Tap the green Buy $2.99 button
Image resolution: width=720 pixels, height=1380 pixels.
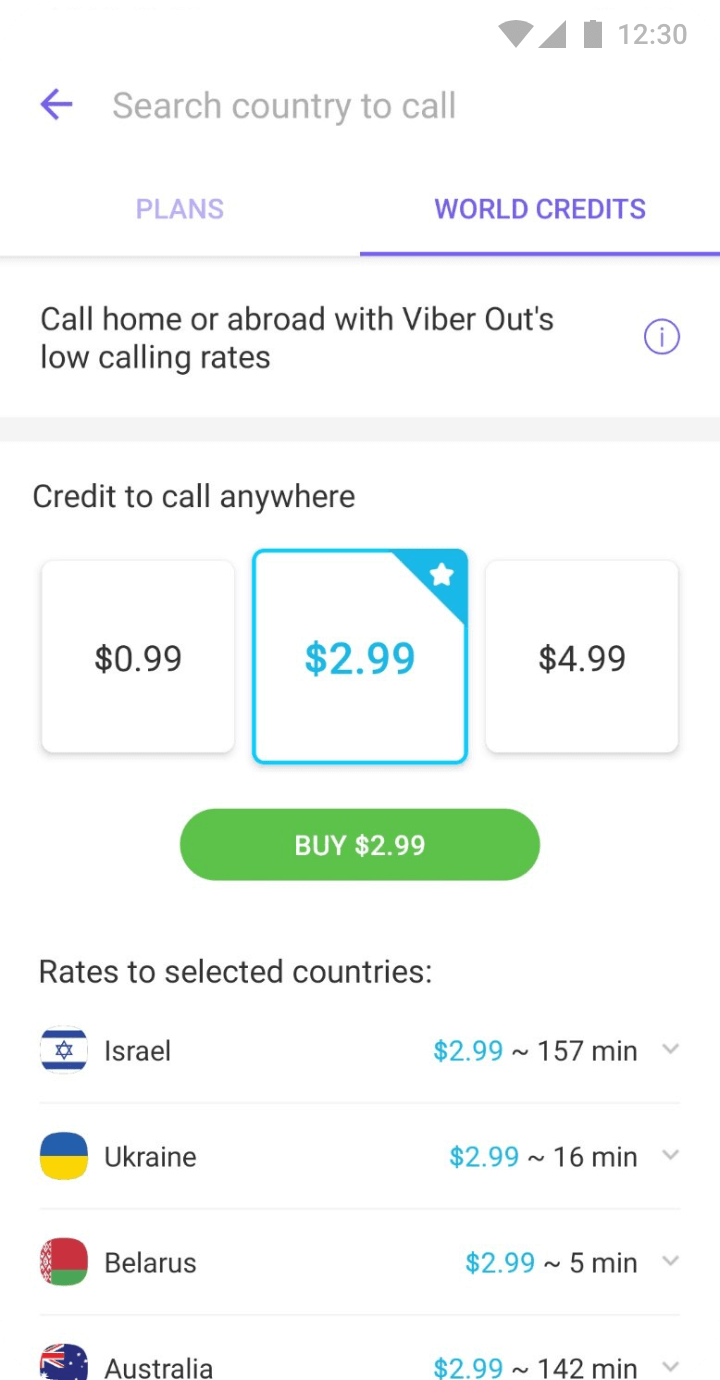[x=360, y=845]
